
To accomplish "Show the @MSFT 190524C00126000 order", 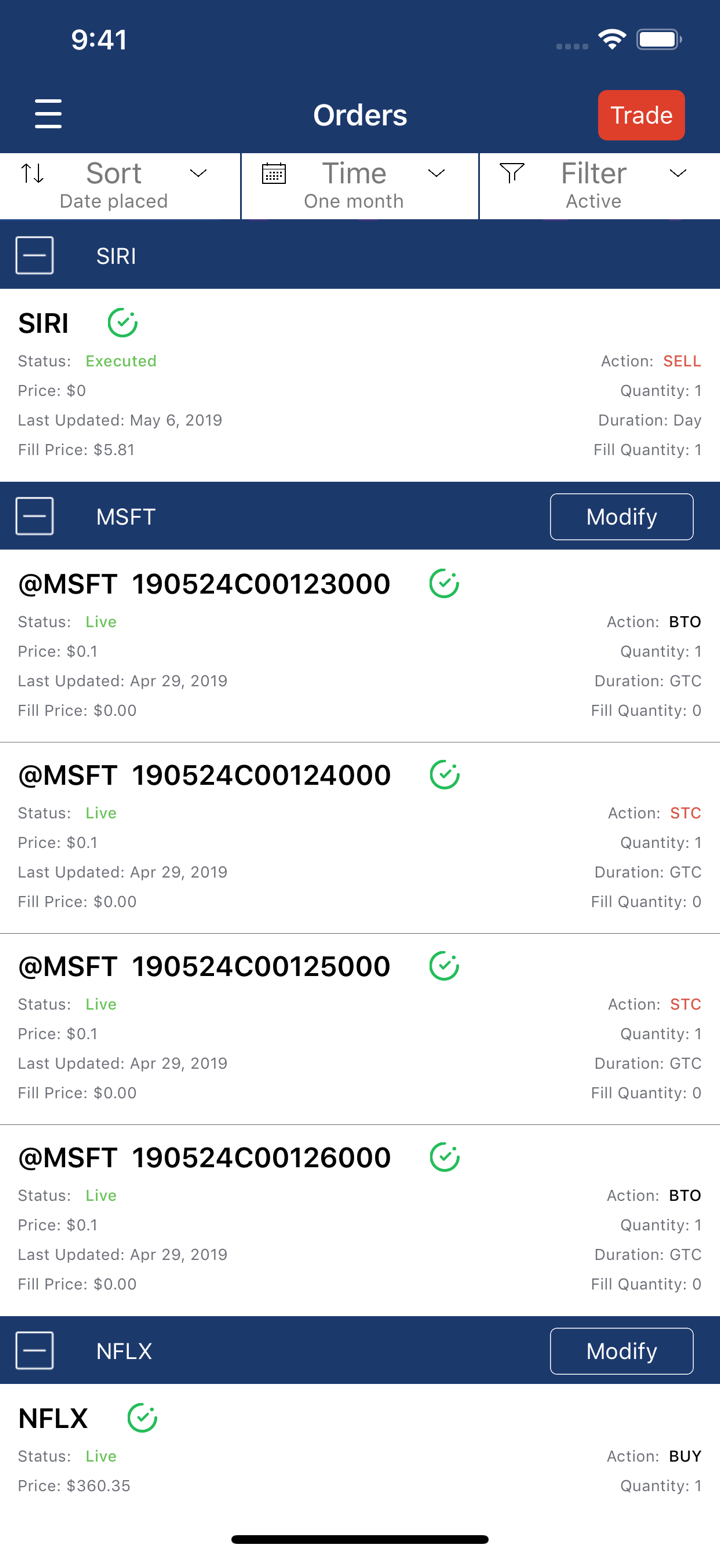I will click(x=359, y=1220).
